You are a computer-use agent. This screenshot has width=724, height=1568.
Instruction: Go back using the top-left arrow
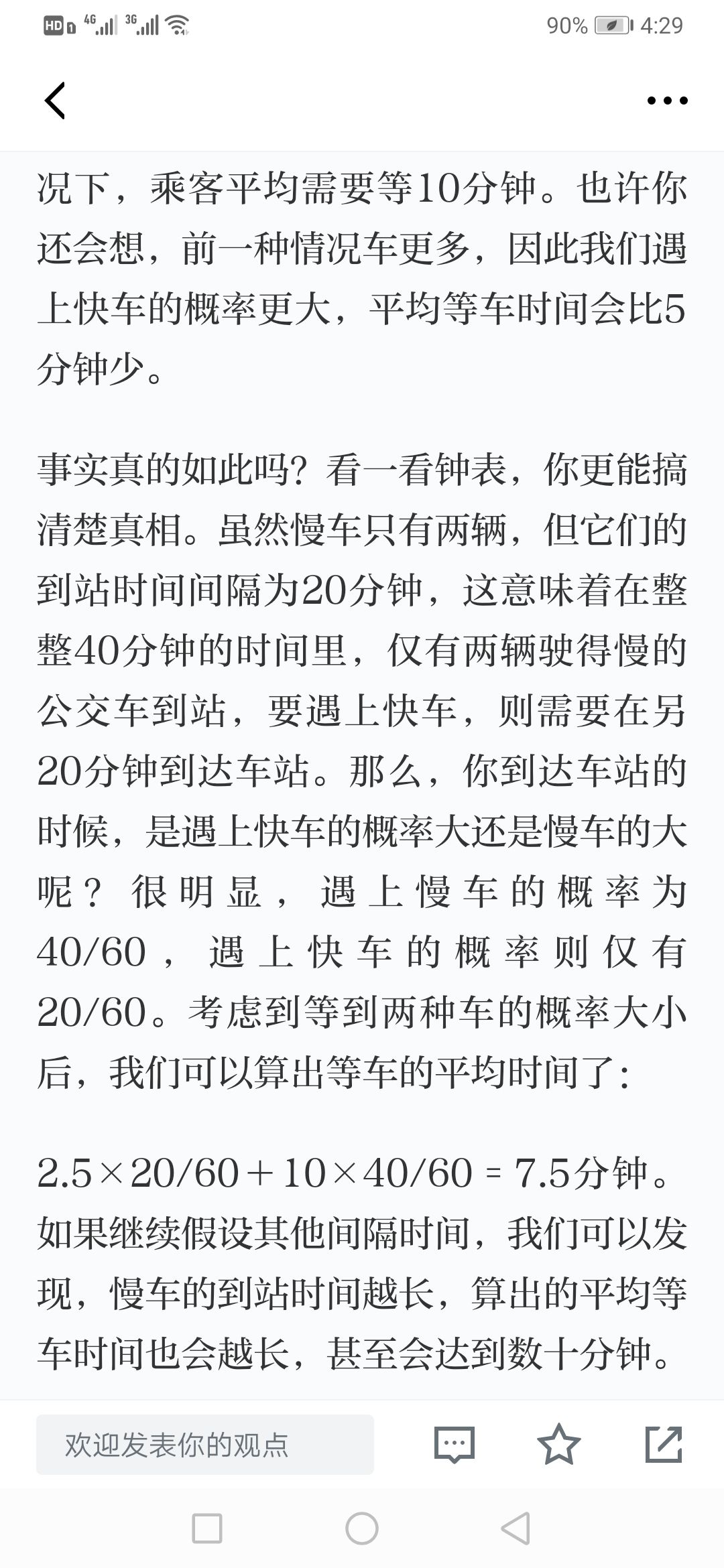click(55, 101)
